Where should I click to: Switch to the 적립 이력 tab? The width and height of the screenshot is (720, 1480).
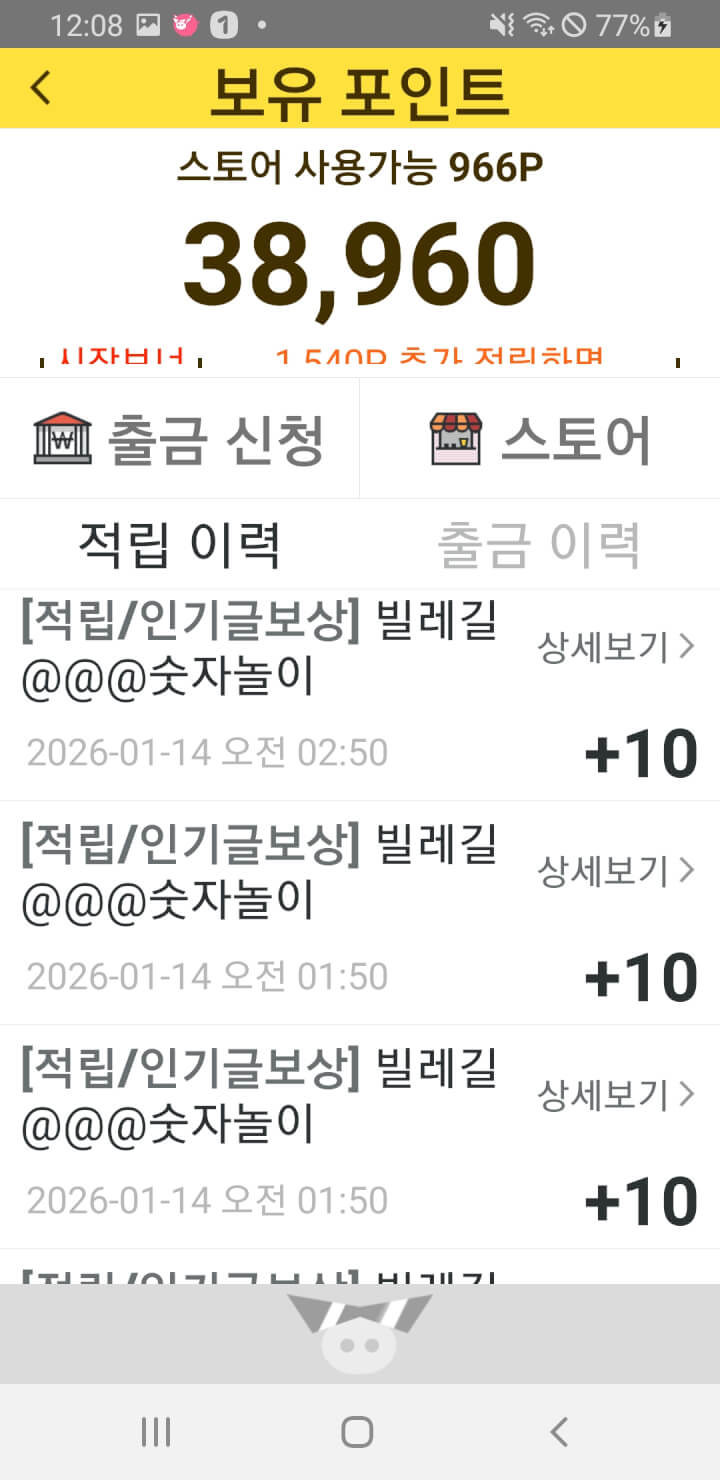(x=180, y=545)
